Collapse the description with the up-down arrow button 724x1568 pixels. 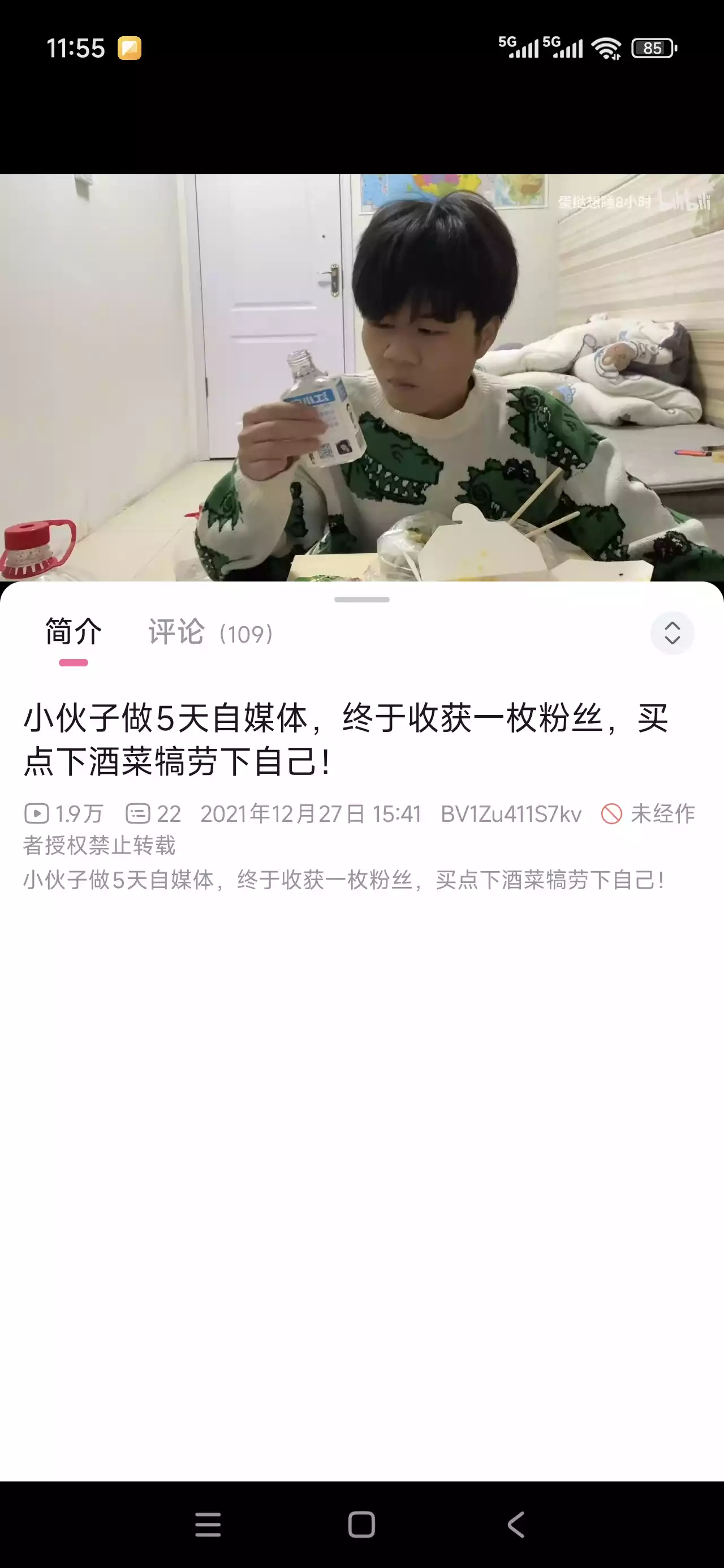coord(671,633)
